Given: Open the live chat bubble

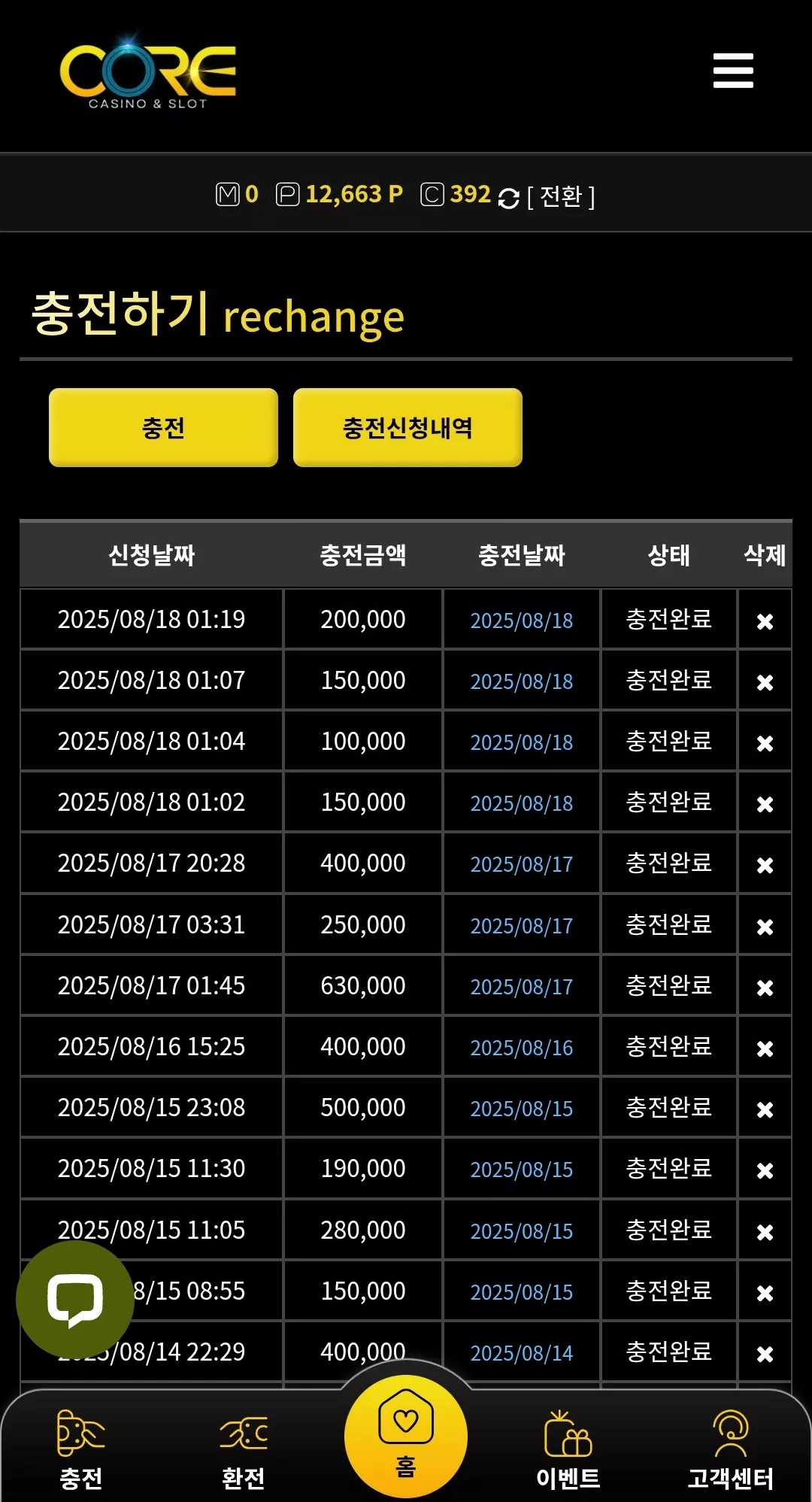Looking at the screenshot, I should pyautogui.click(x=75, y=1299).
